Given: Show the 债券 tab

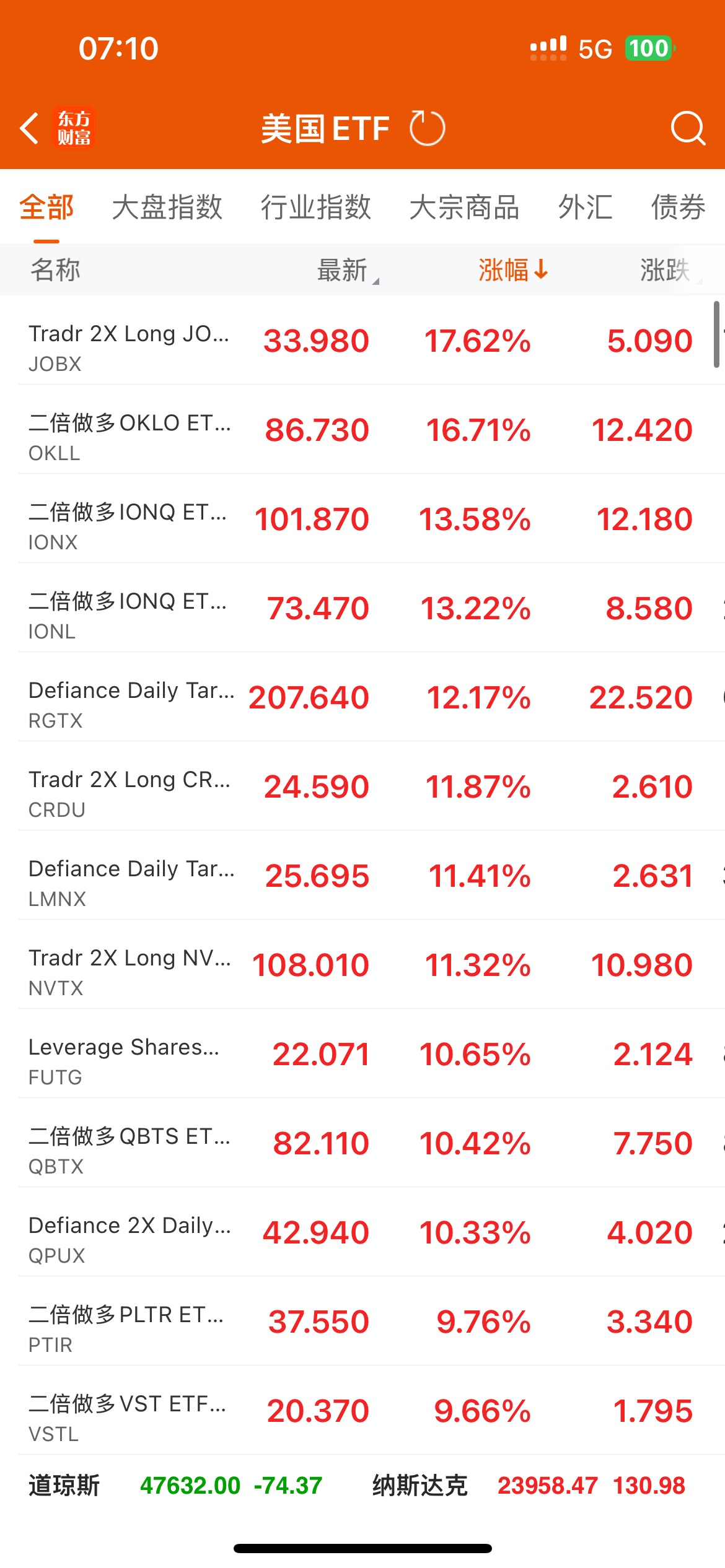Looking at the screenshot, I should 678,207.
